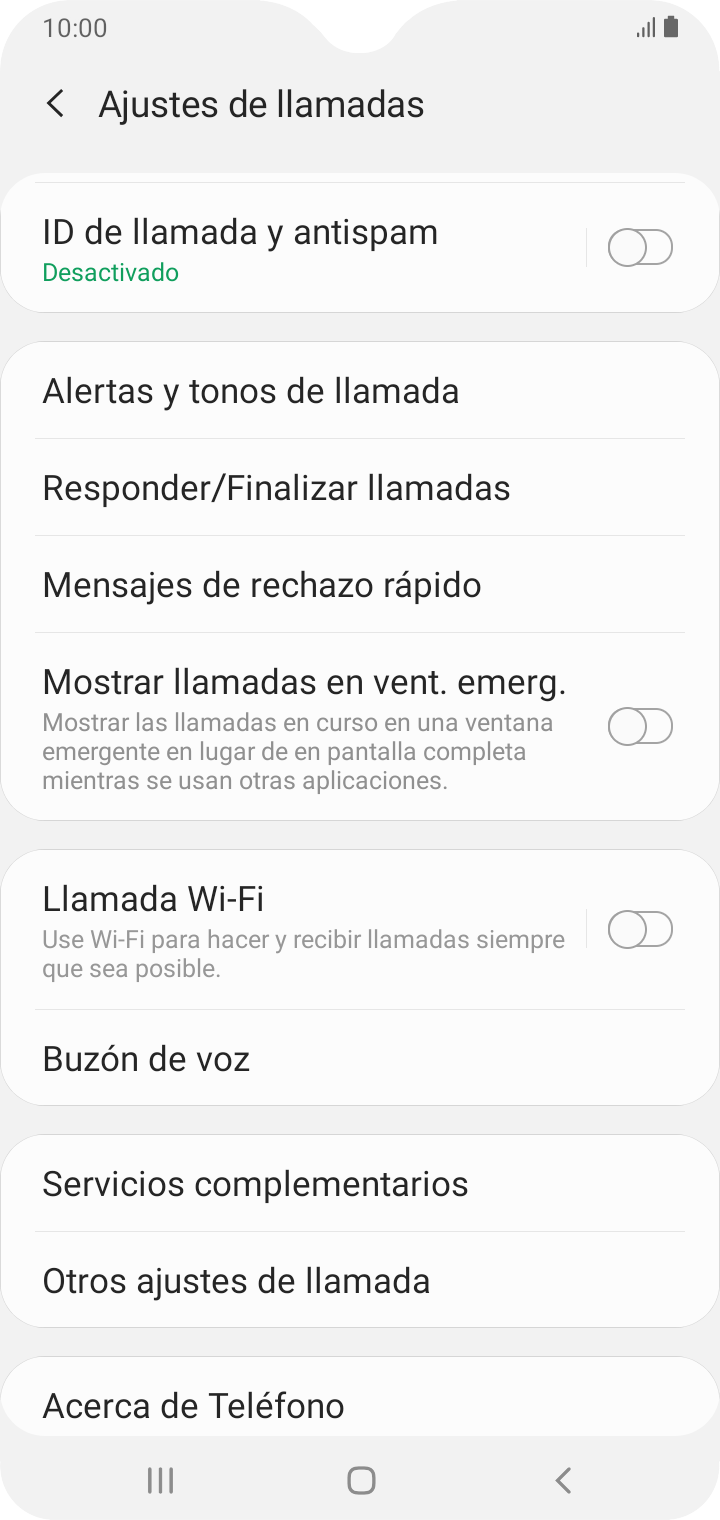Tap the system home button
720x1520 pixels.
click(x=361, y=1480)
